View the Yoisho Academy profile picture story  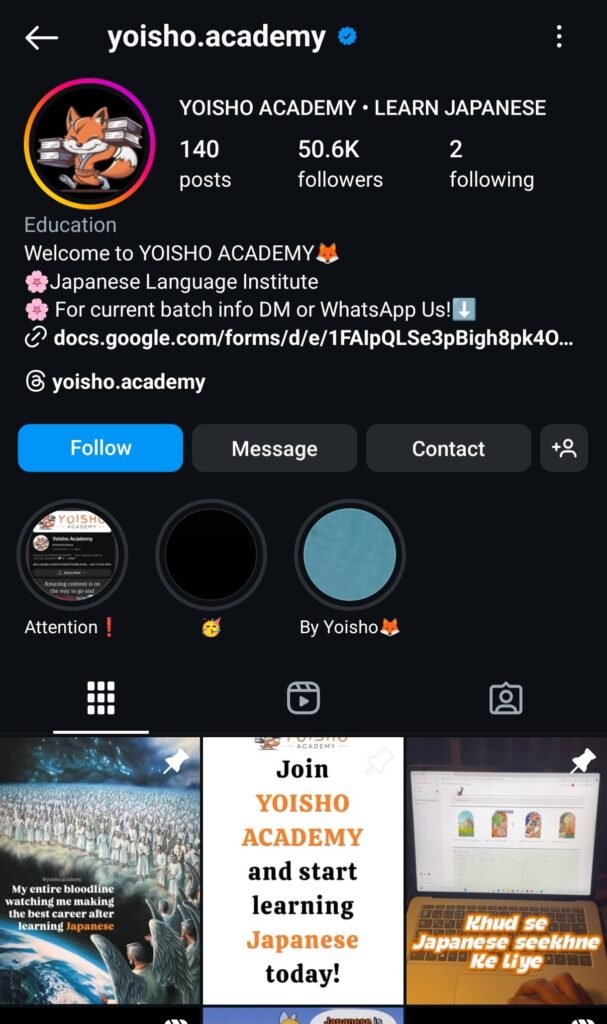pos(90,143)
